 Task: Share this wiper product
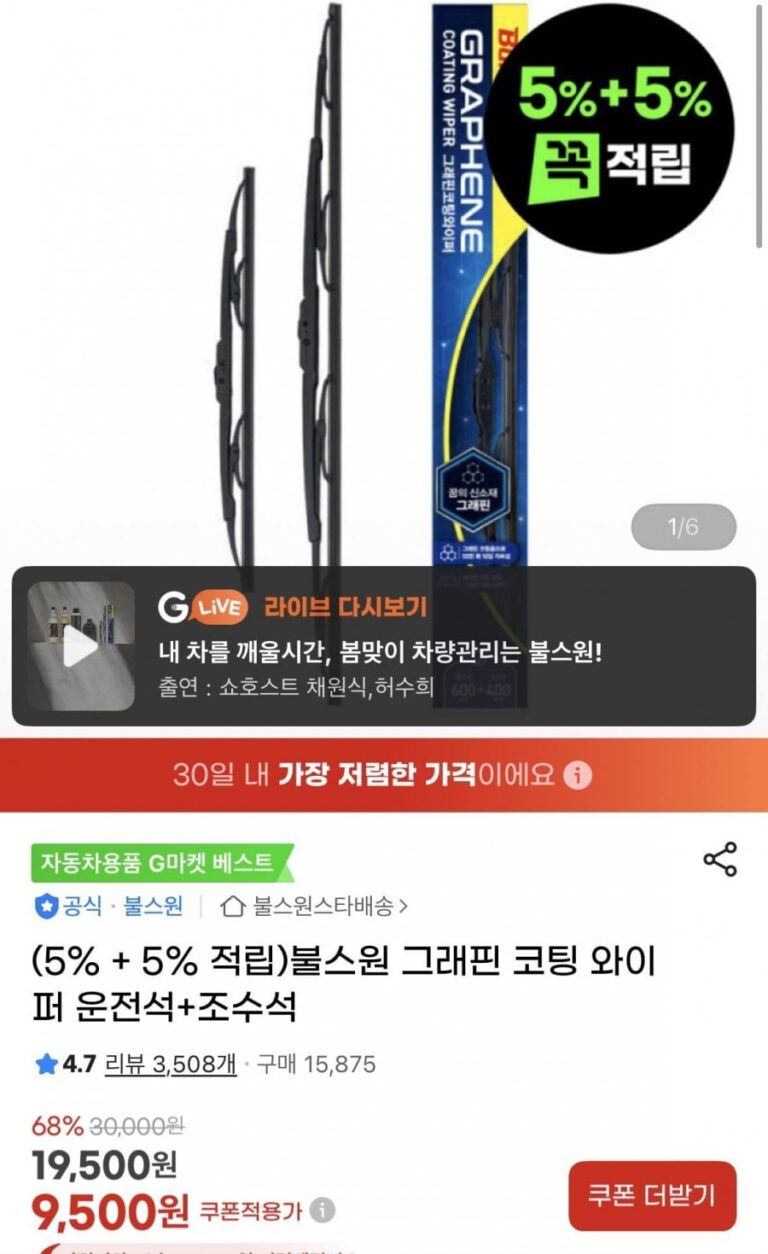tap(720, 859)
